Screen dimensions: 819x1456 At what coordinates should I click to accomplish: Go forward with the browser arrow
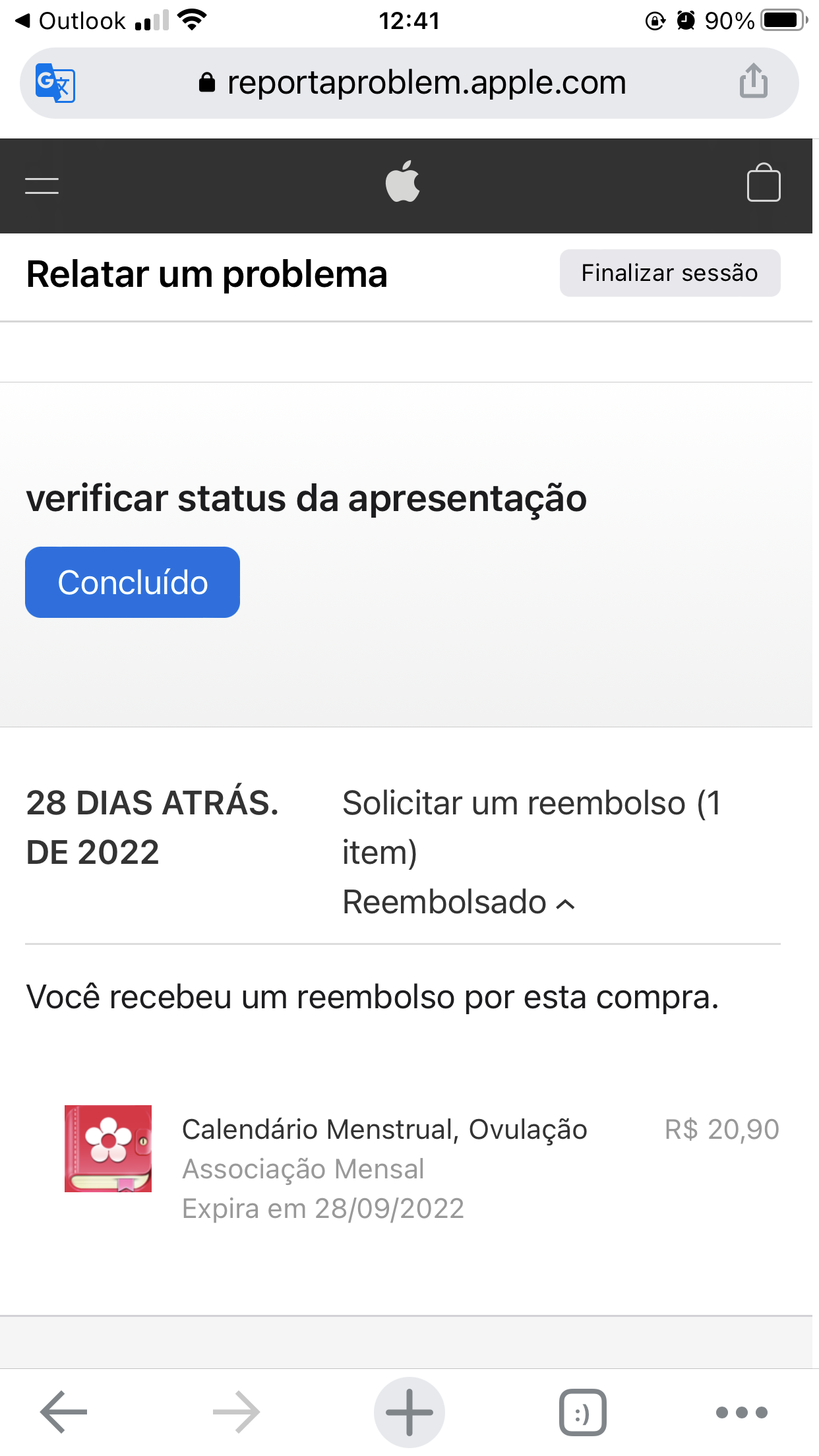236,1412
